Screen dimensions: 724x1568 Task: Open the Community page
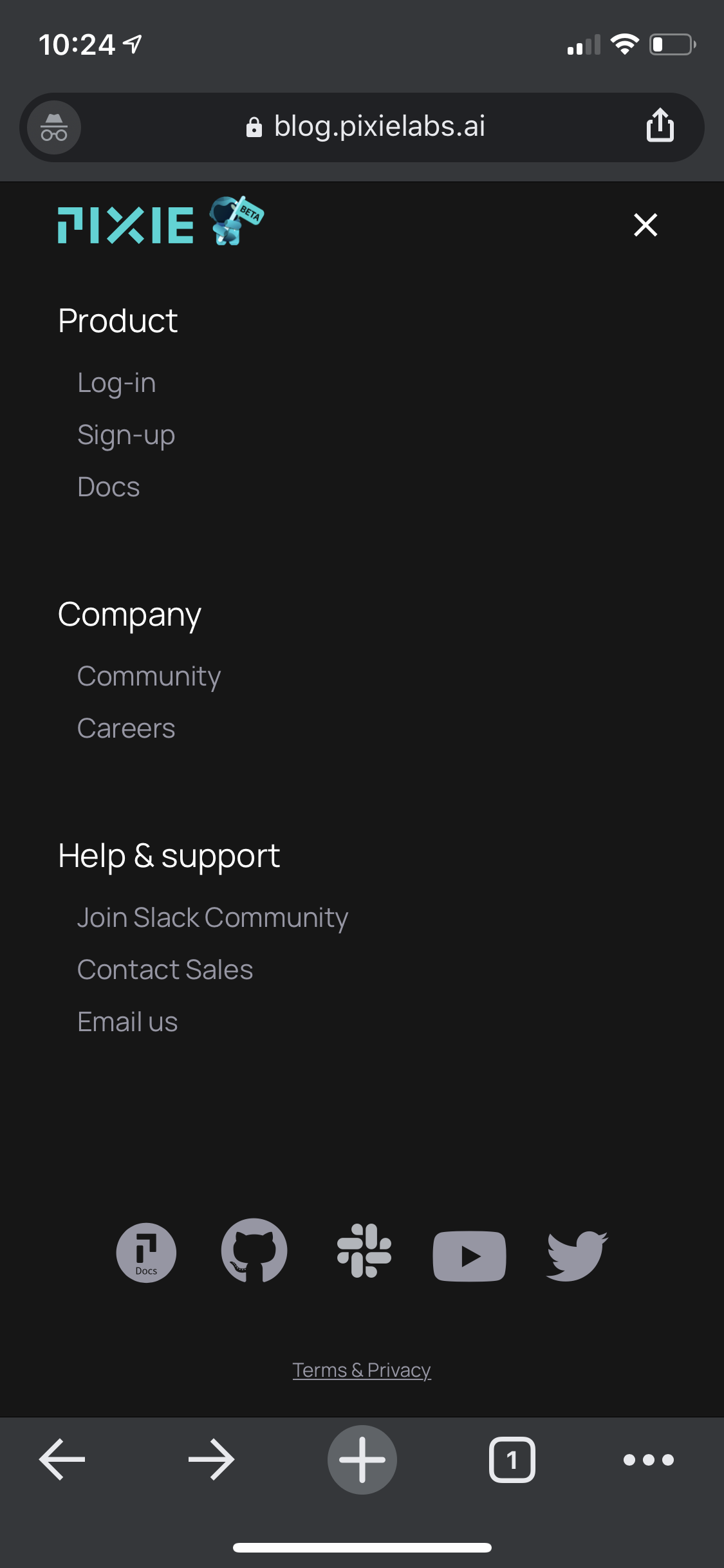coord(149,677)
